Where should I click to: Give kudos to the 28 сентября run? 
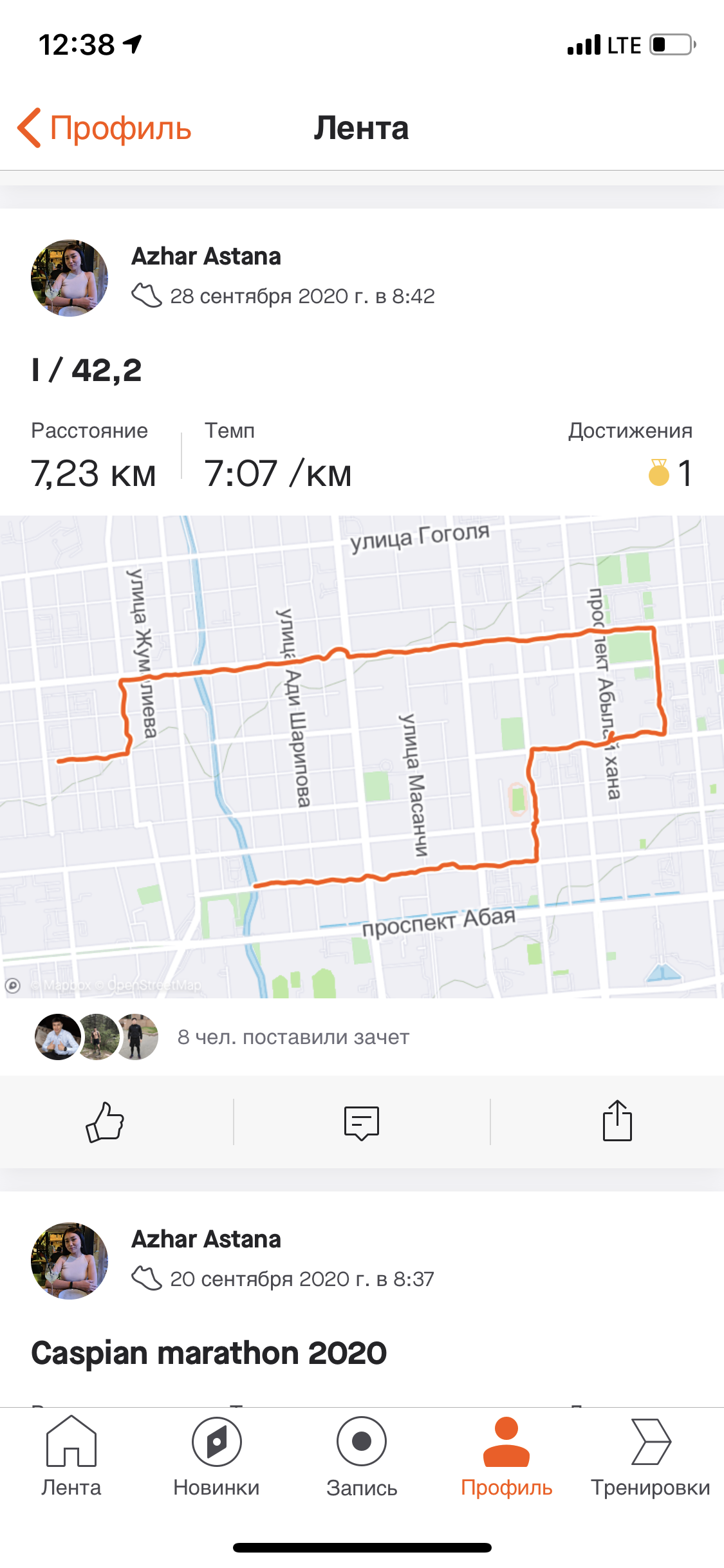pyautogui.click(x=105, y=1122)
